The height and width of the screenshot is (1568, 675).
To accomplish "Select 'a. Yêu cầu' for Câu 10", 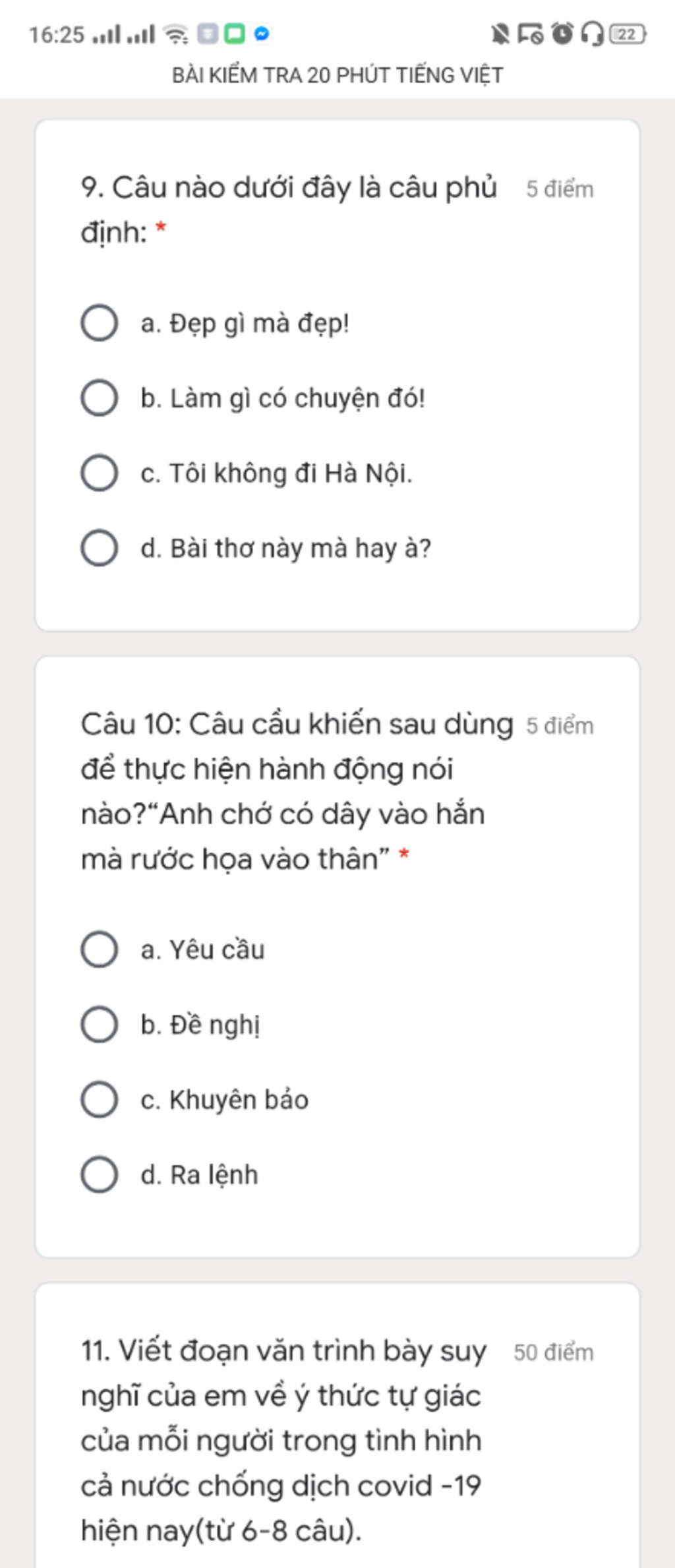I will tap(100, 950).
